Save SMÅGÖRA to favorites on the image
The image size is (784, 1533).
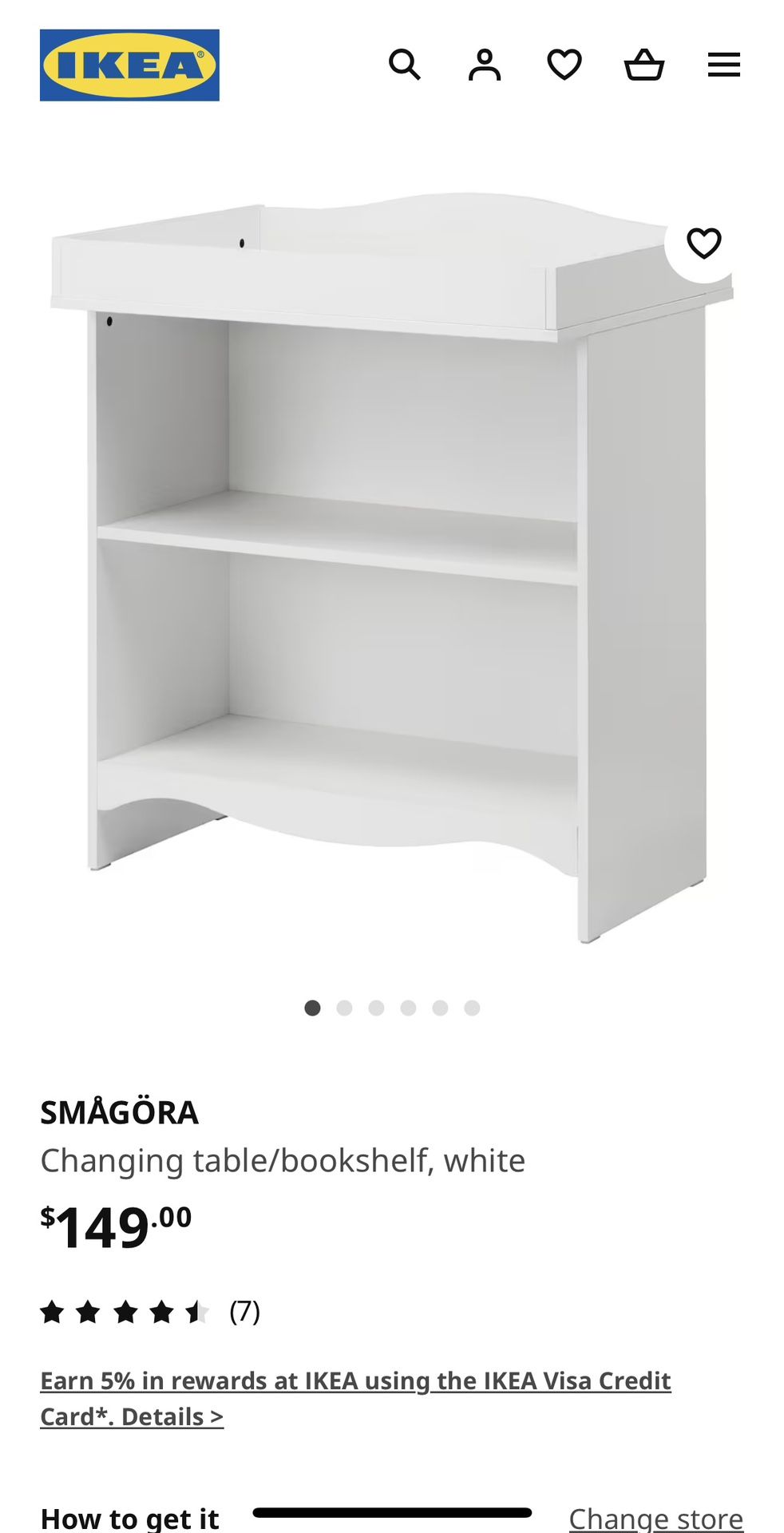click(703, 244)
